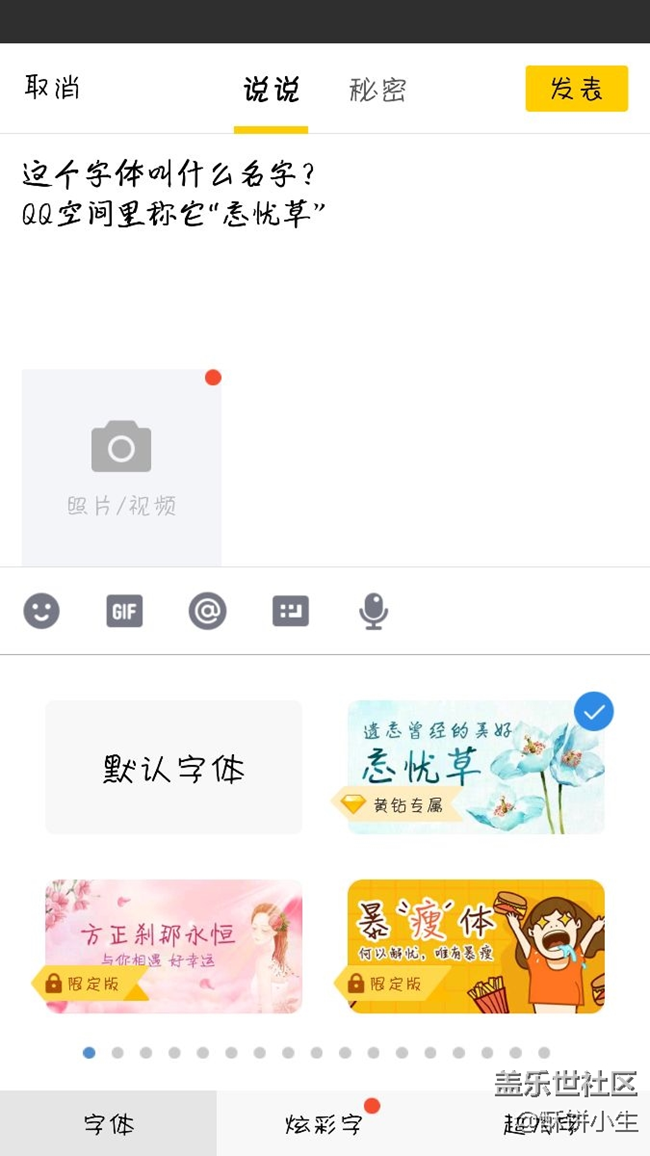
Task: Choose the 忘忧草 font card
Action: [x=476, y=767]
